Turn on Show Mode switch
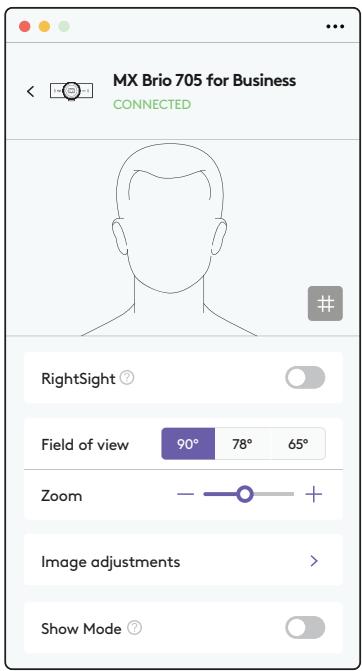The width and height of the screenshot is (362, 671). (x=305, y=628)
